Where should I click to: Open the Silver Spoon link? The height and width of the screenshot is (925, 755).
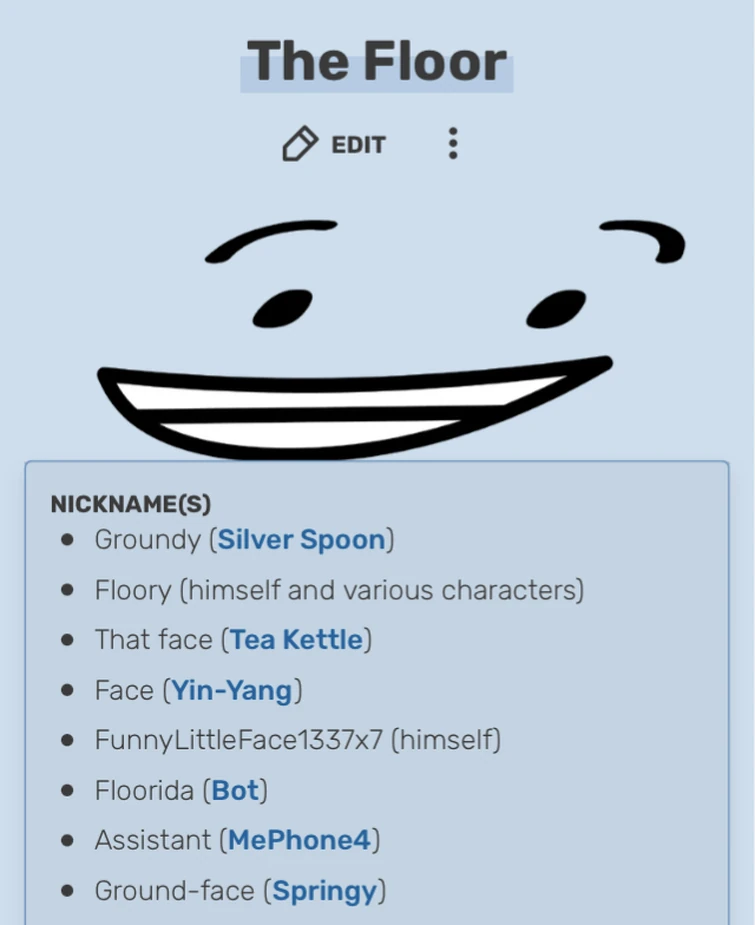301,540
